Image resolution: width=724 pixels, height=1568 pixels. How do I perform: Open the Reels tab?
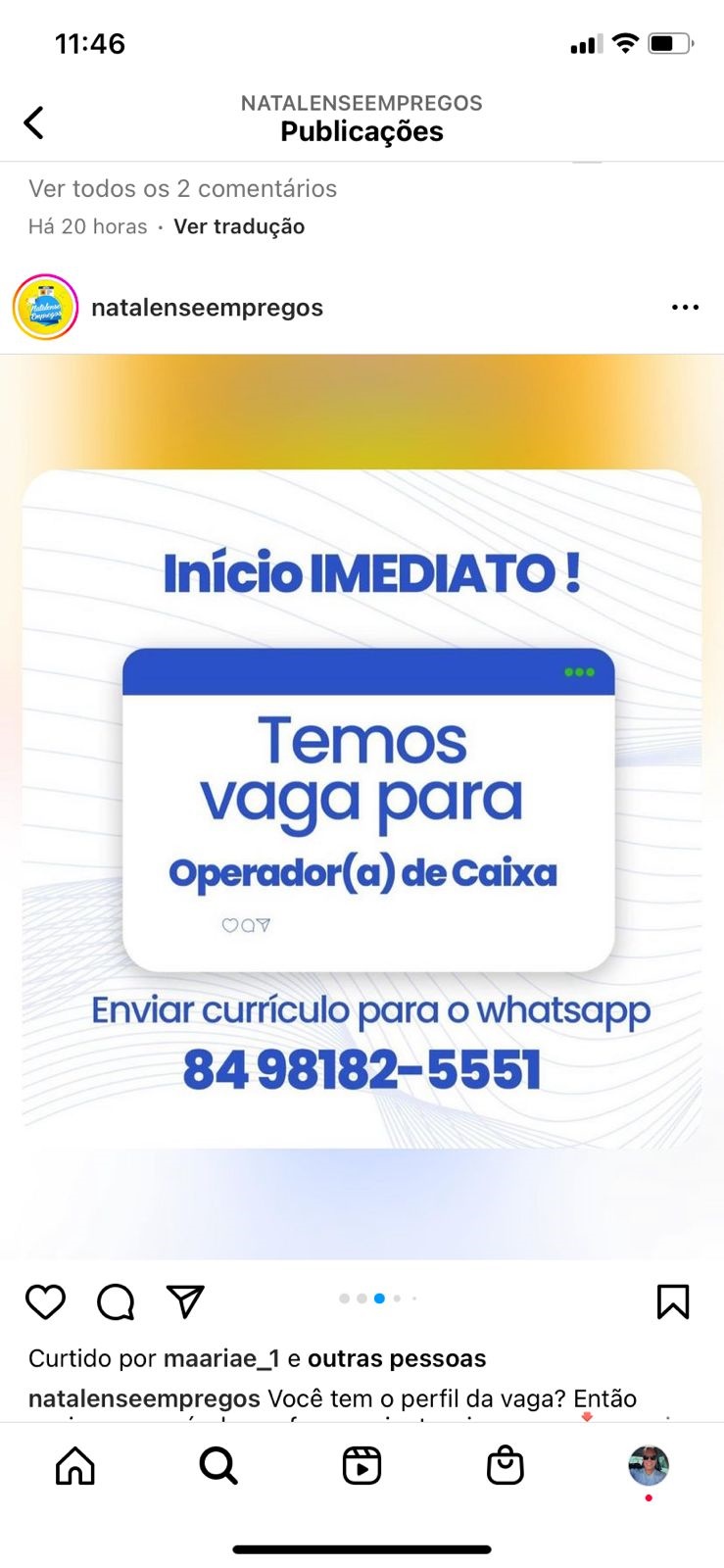pos(362,1466)
